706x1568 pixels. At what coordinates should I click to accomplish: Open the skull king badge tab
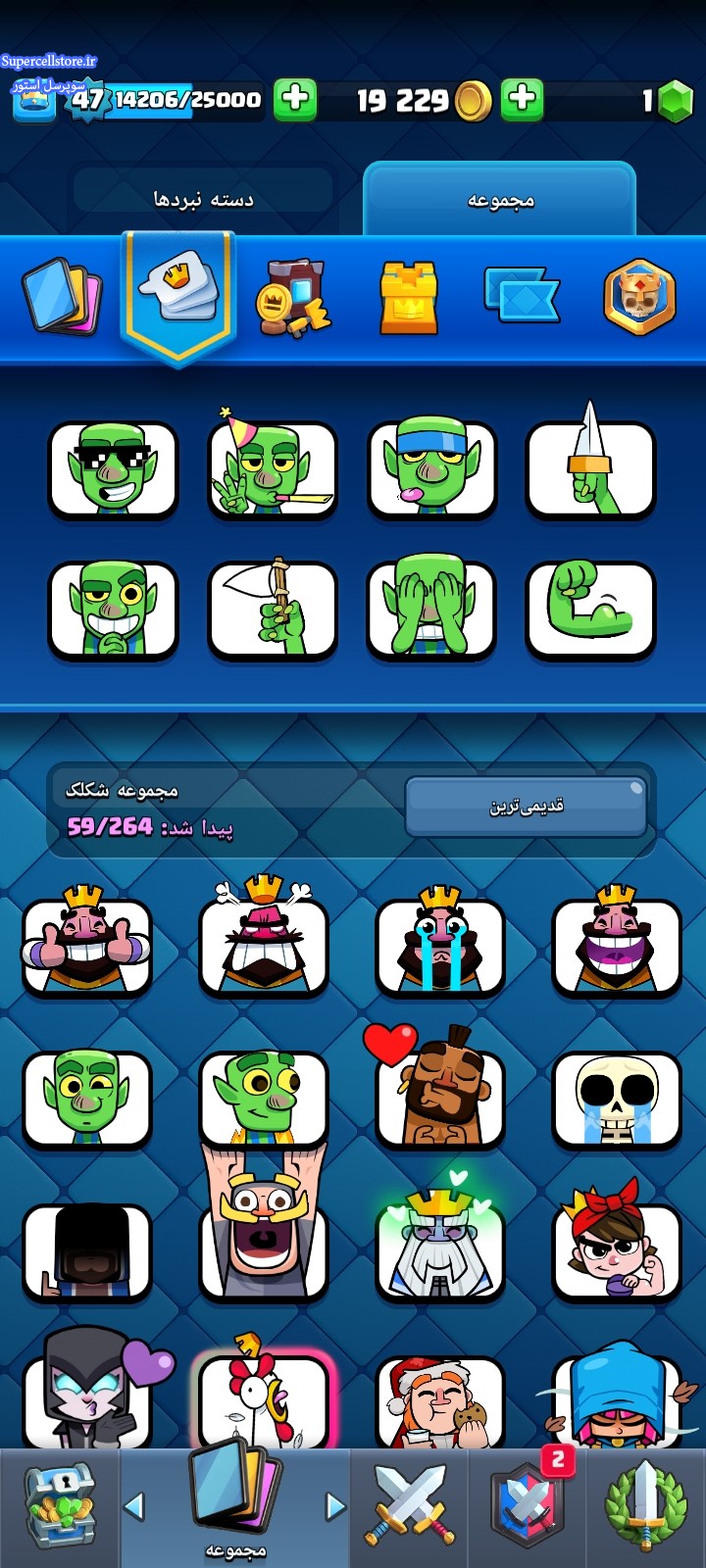[x=639, y=297]
